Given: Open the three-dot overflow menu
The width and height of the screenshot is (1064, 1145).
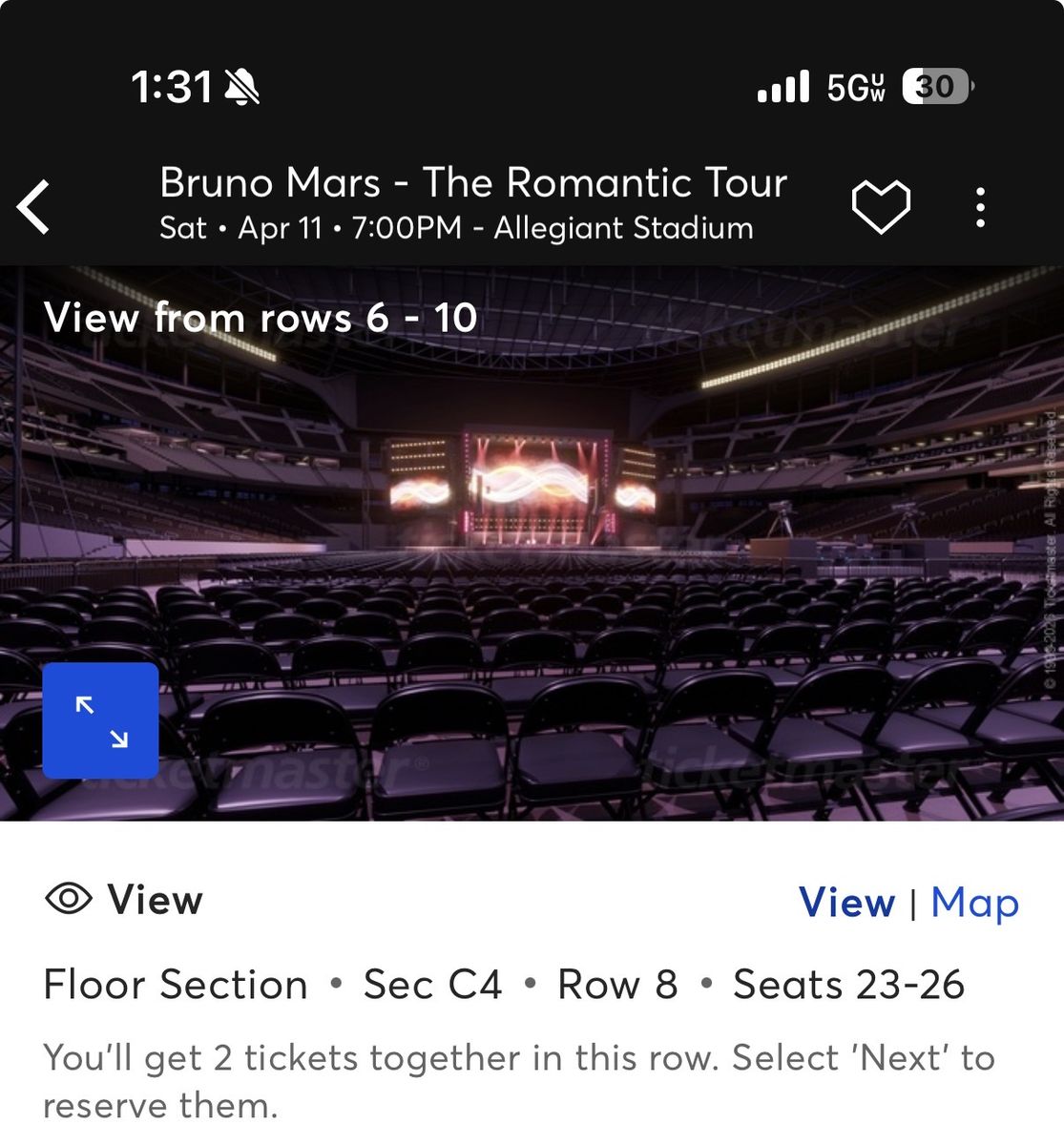Looking at the screenshot, I should click(980, 206).
